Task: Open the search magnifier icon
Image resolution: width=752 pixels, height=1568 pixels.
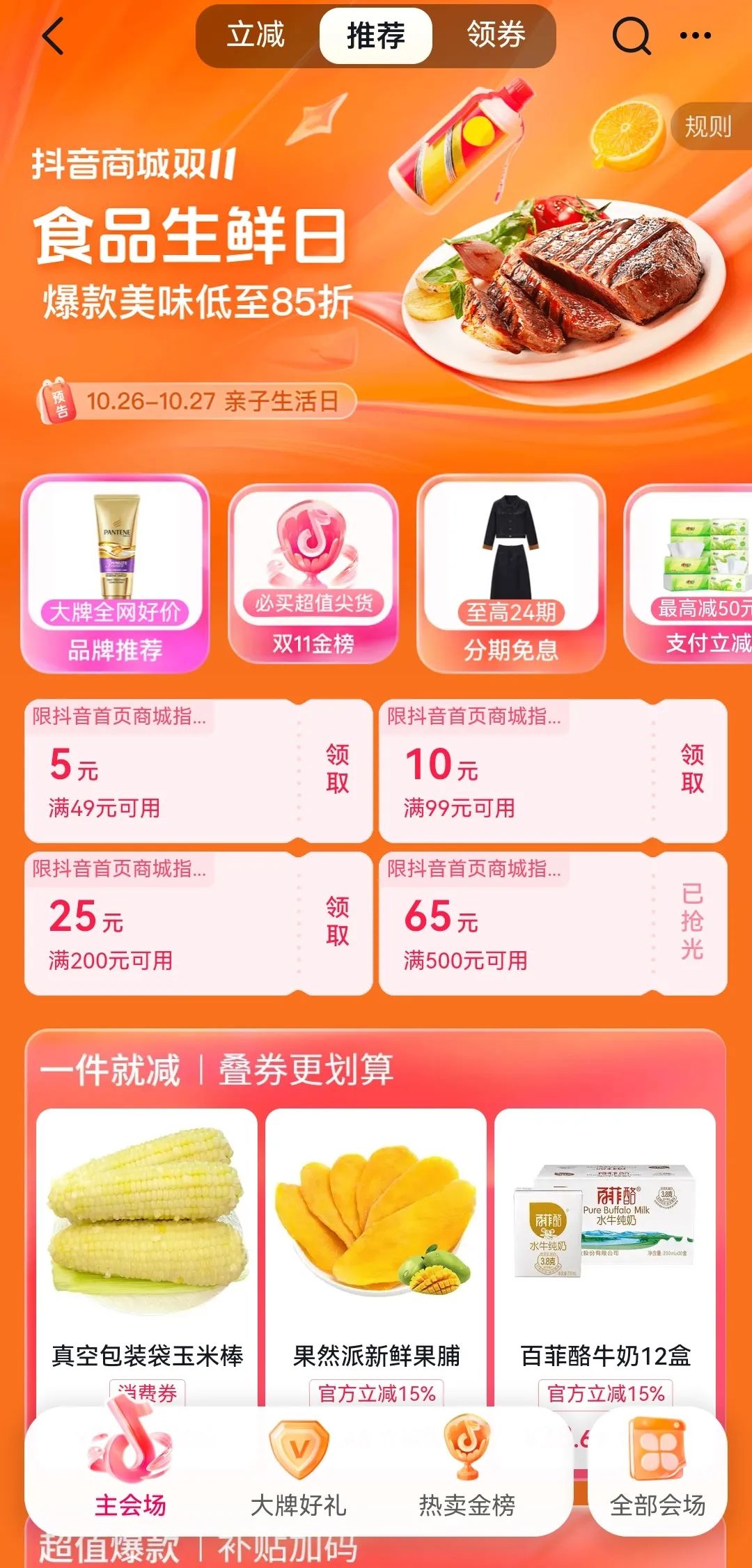Action: (631, 35)
